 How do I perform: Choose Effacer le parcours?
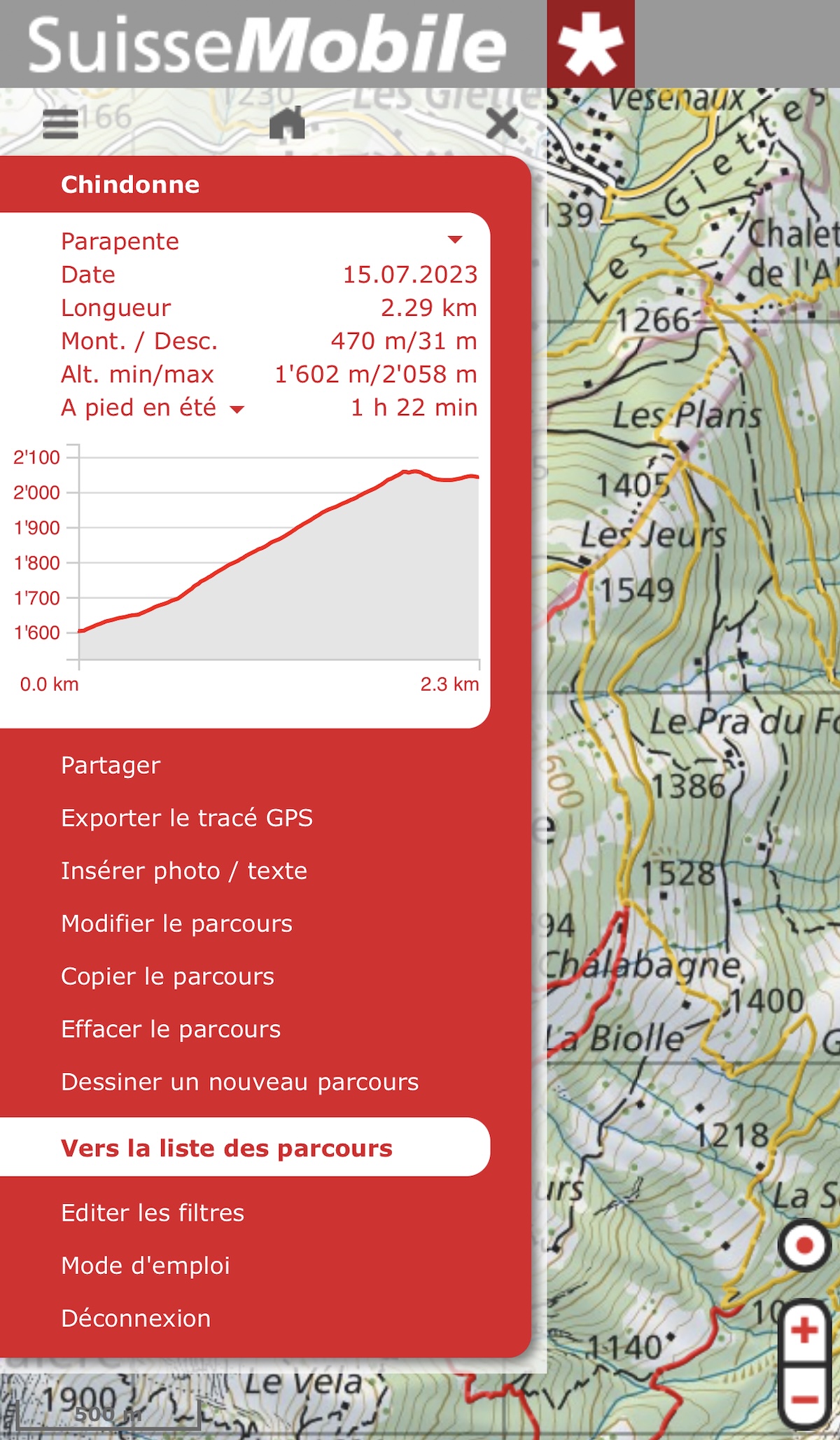[170, 1029]
